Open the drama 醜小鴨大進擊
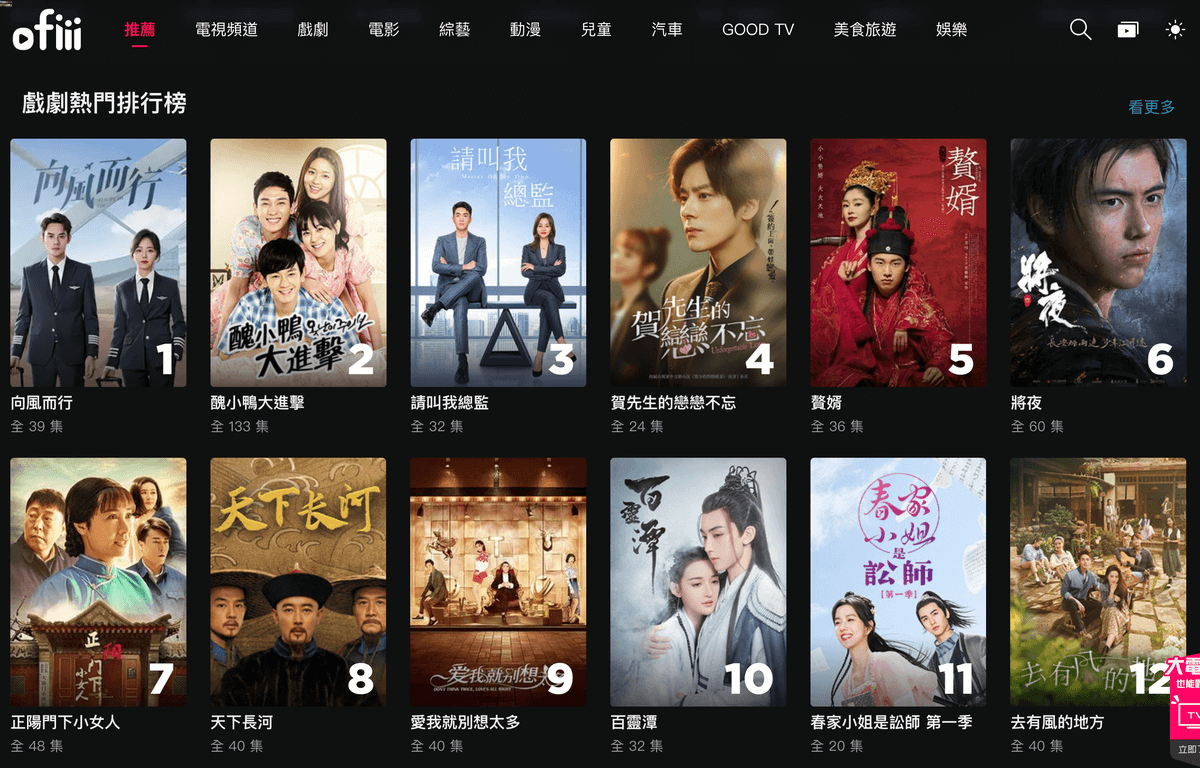The width and height of the screenshot is (1200, 768). 298,262
